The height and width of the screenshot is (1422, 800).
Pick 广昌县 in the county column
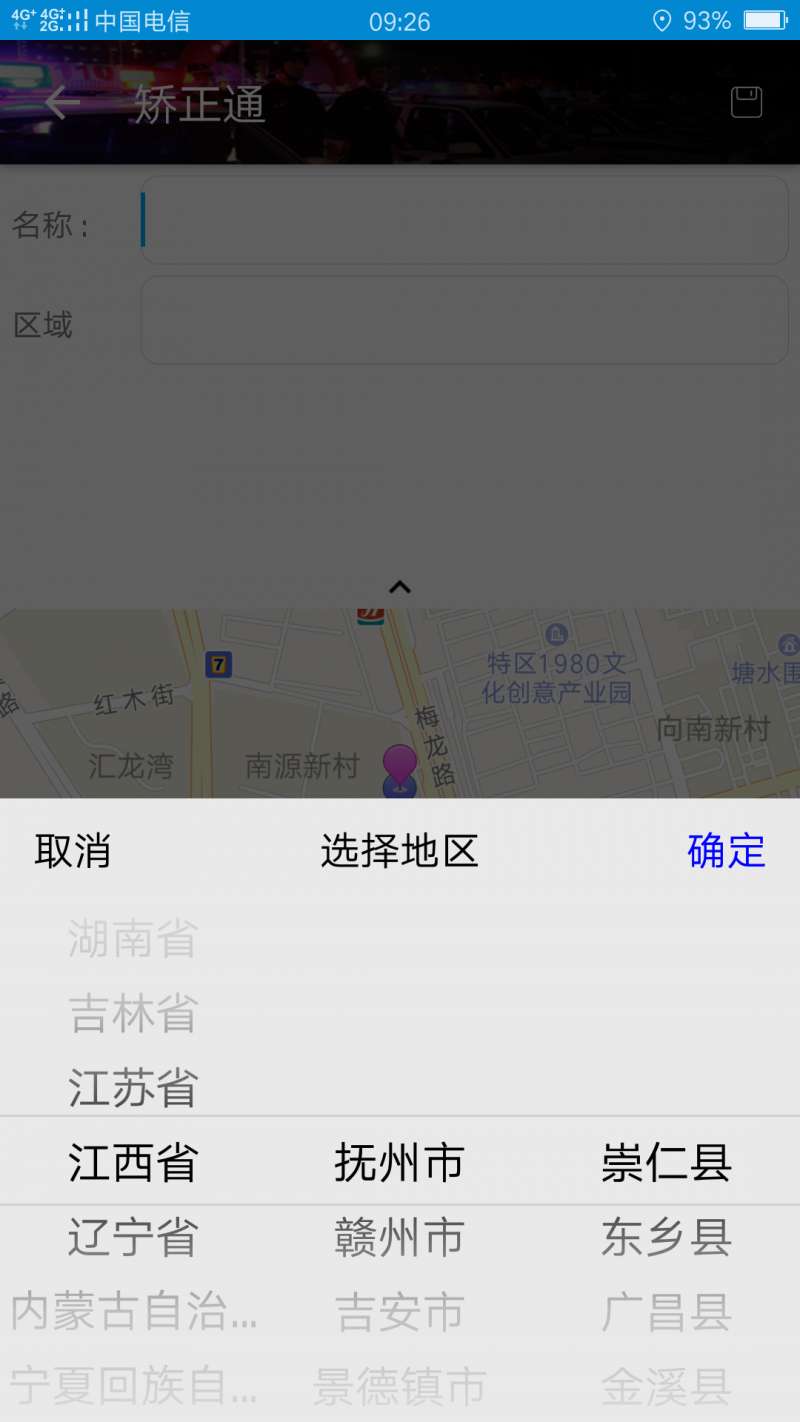click(x=666, y=1312)
